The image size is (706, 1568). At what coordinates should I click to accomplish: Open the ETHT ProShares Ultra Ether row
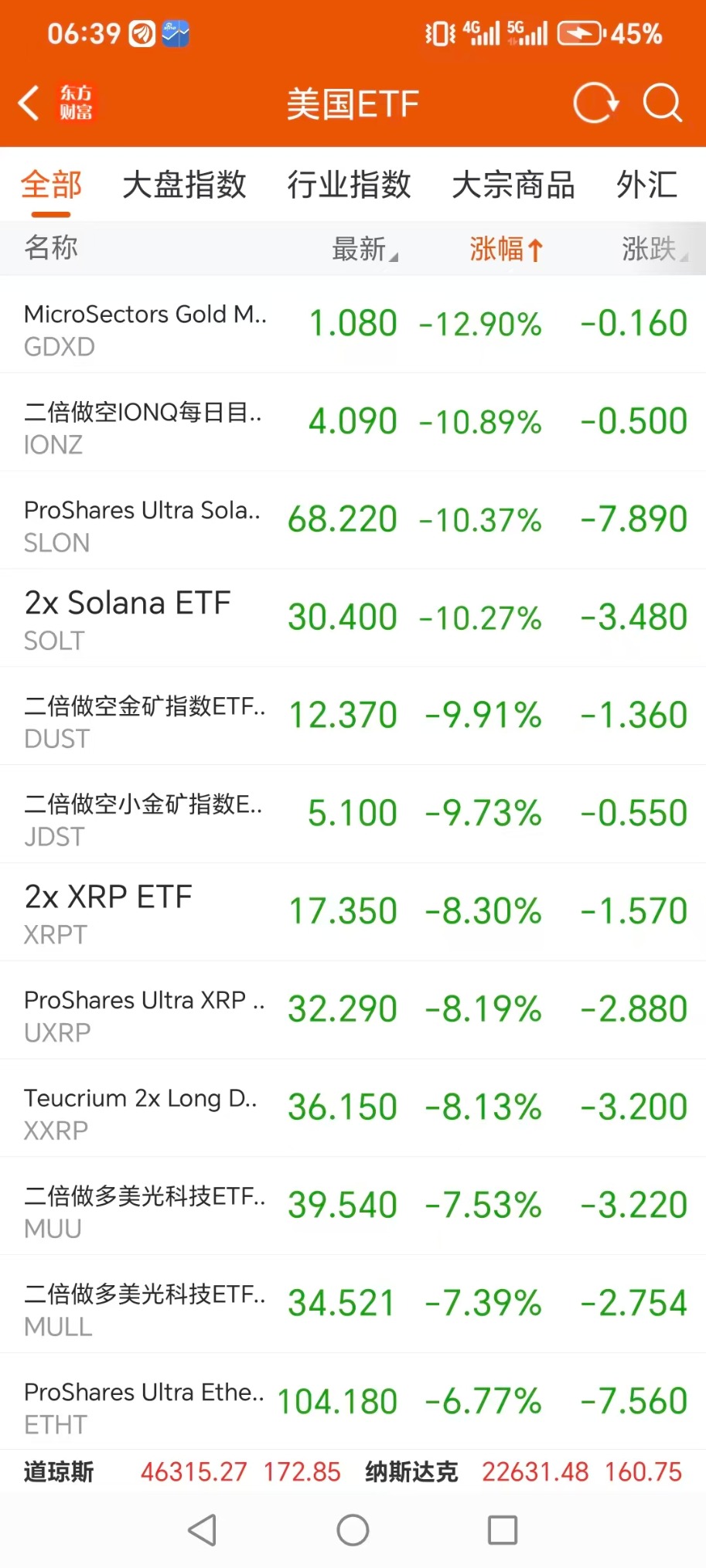click(x=353, y=1402)
